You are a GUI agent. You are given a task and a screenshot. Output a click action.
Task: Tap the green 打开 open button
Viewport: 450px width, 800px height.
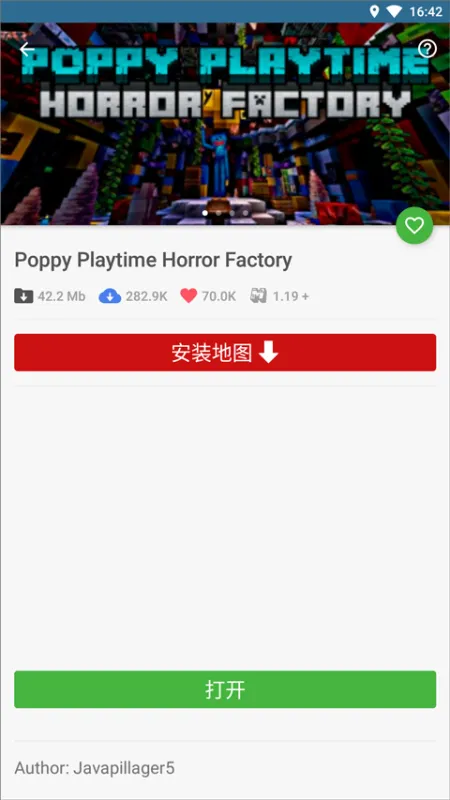225,689
